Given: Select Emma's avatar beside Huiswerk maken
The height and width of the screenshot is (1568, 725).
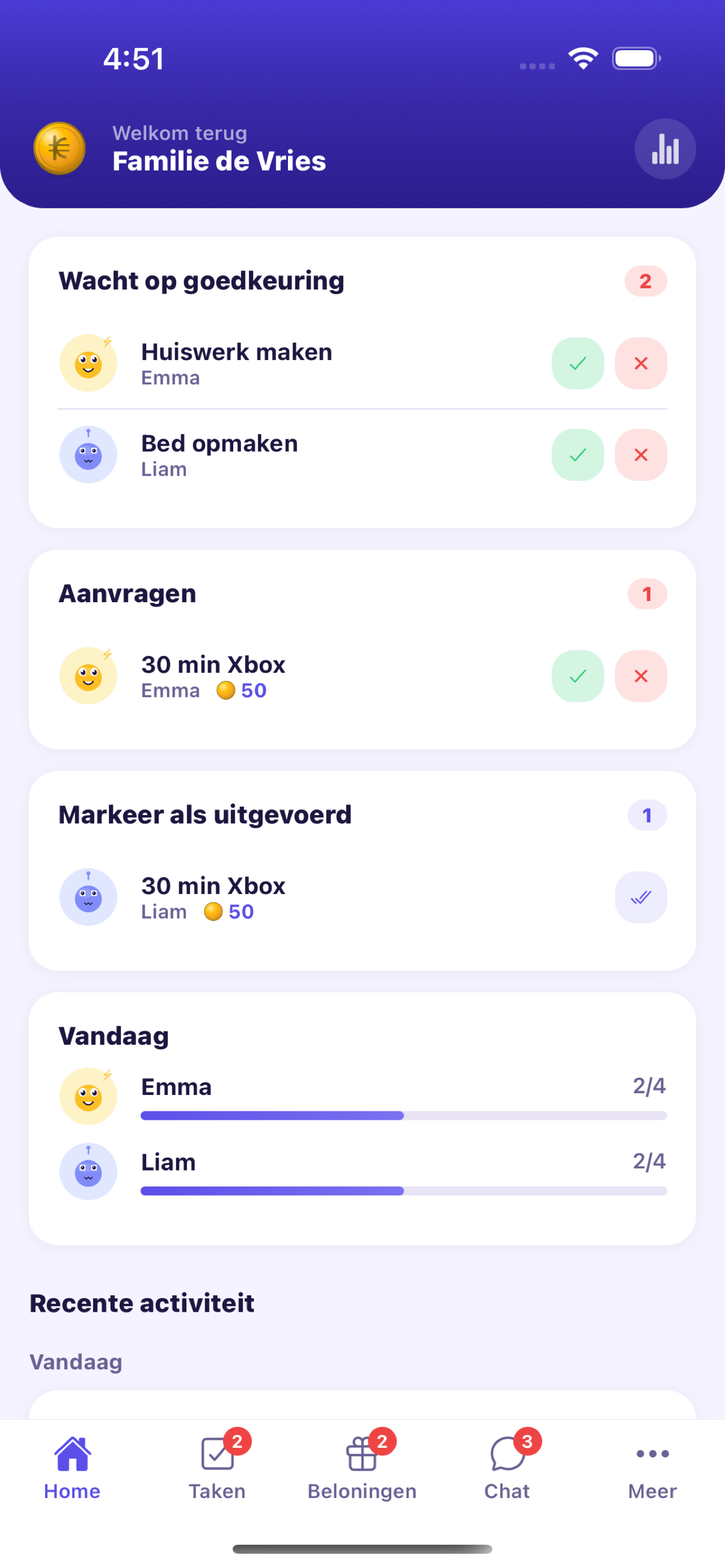Looking at the screenshot, I should (x=88, y=363).
